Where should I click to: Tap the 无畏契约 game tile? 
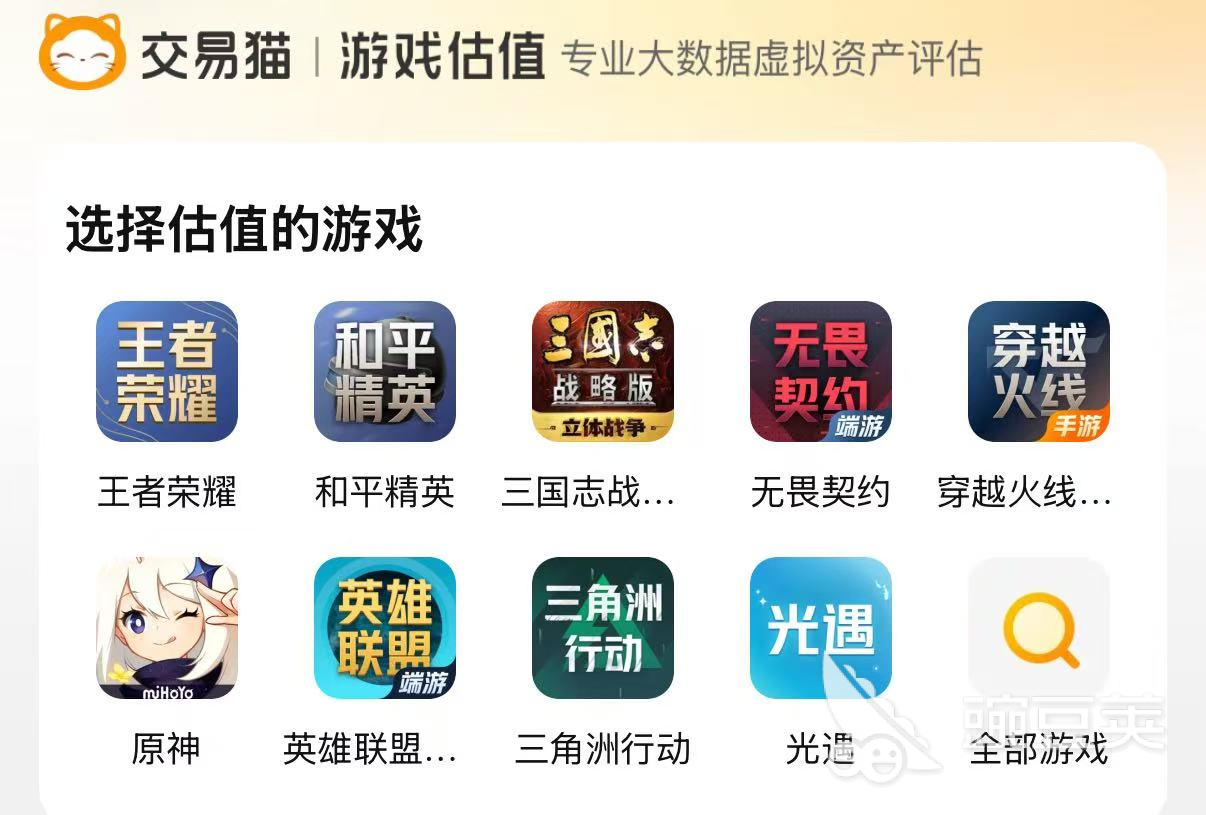pos(820,372)
